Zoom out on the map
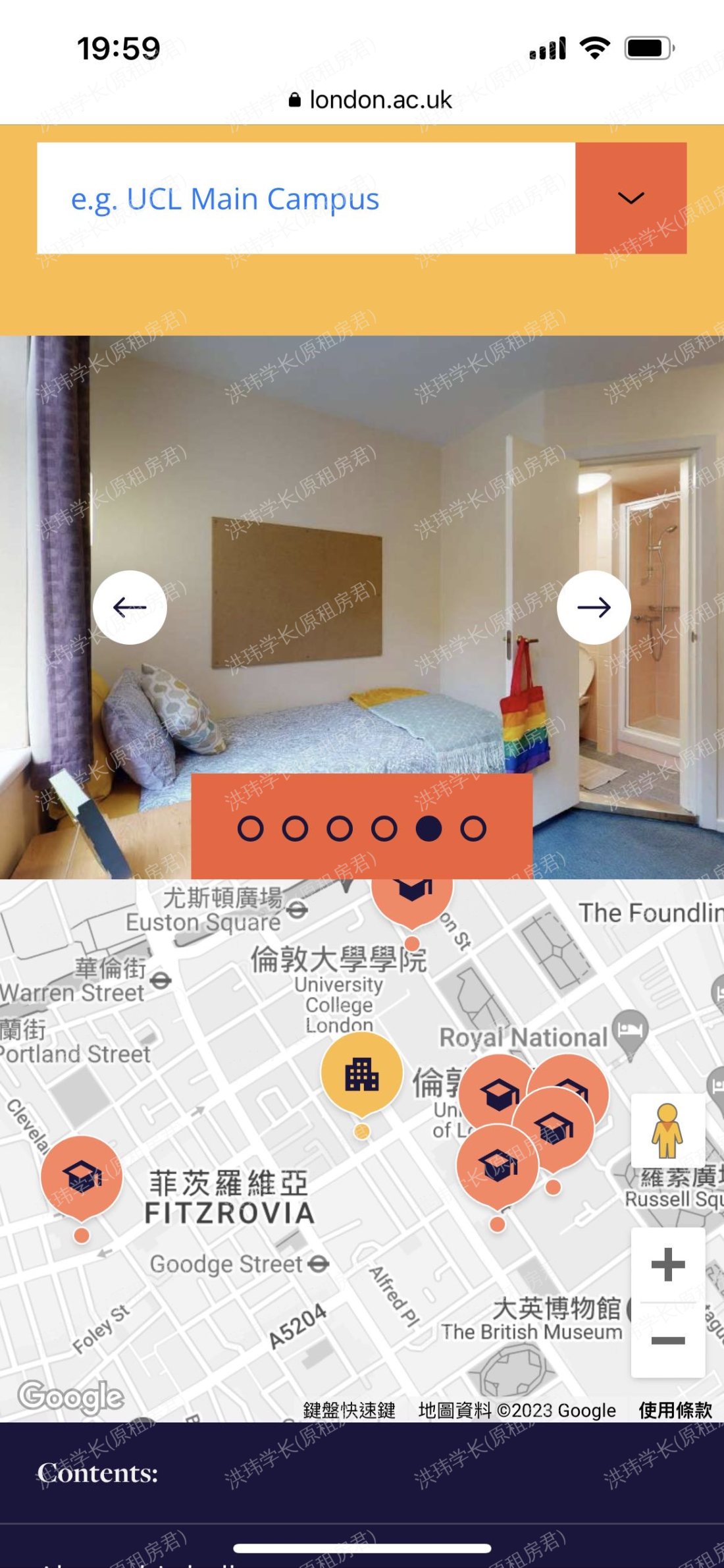This screenshot has width=724, height=1568. click(667, 1339)
